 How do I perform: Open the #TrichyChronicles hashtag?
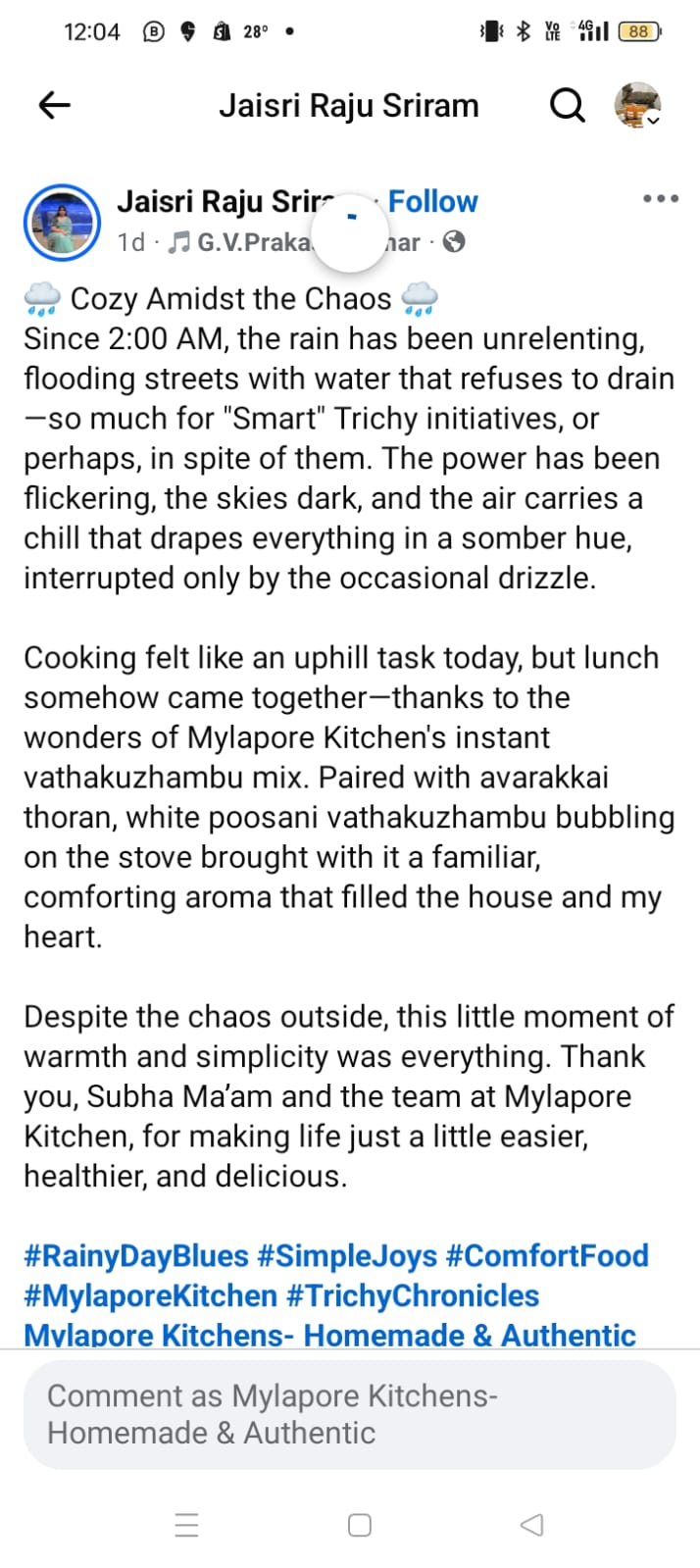[x=413, y=1295]
